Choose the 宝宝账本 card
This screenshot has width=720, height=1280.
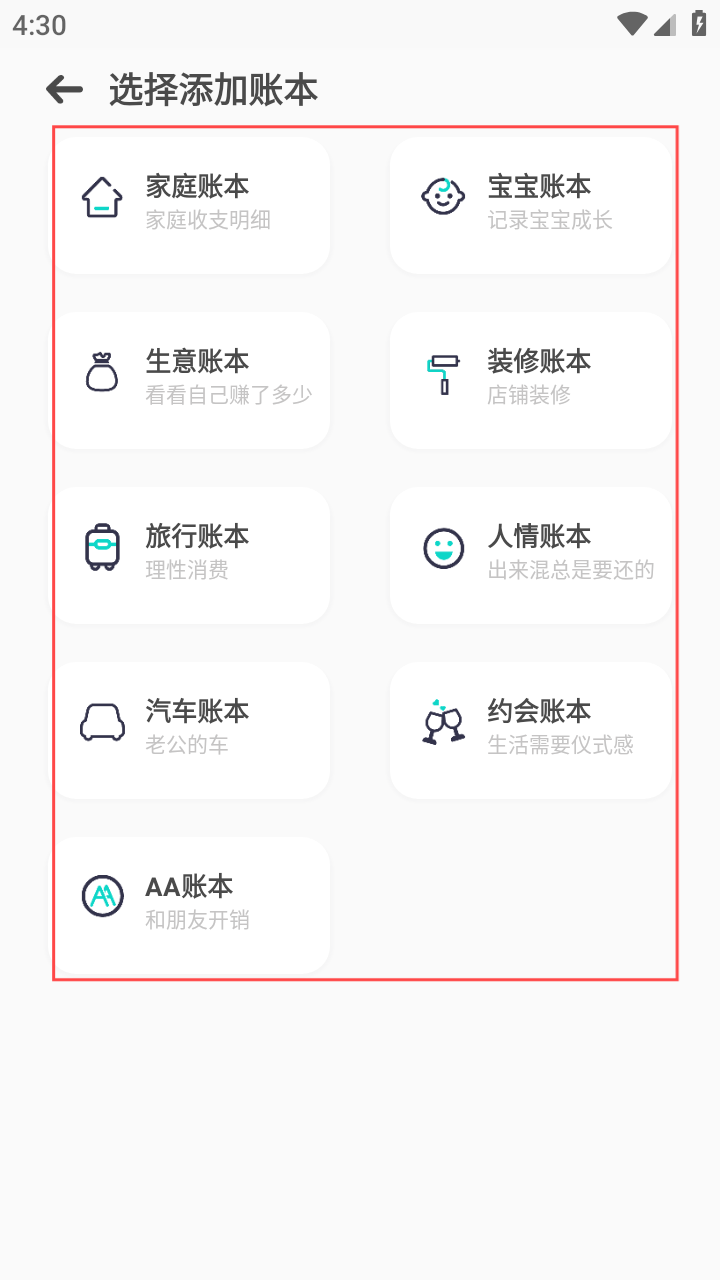[x=530, y=204]
